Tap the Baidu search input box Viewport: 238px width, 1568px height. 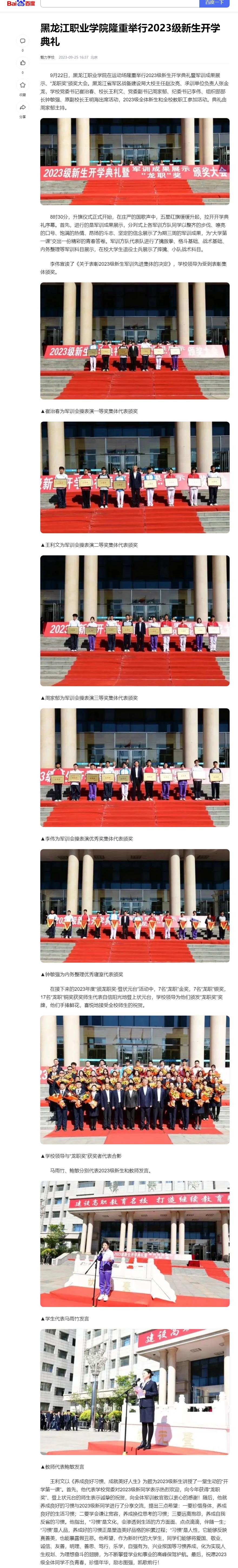119,3
